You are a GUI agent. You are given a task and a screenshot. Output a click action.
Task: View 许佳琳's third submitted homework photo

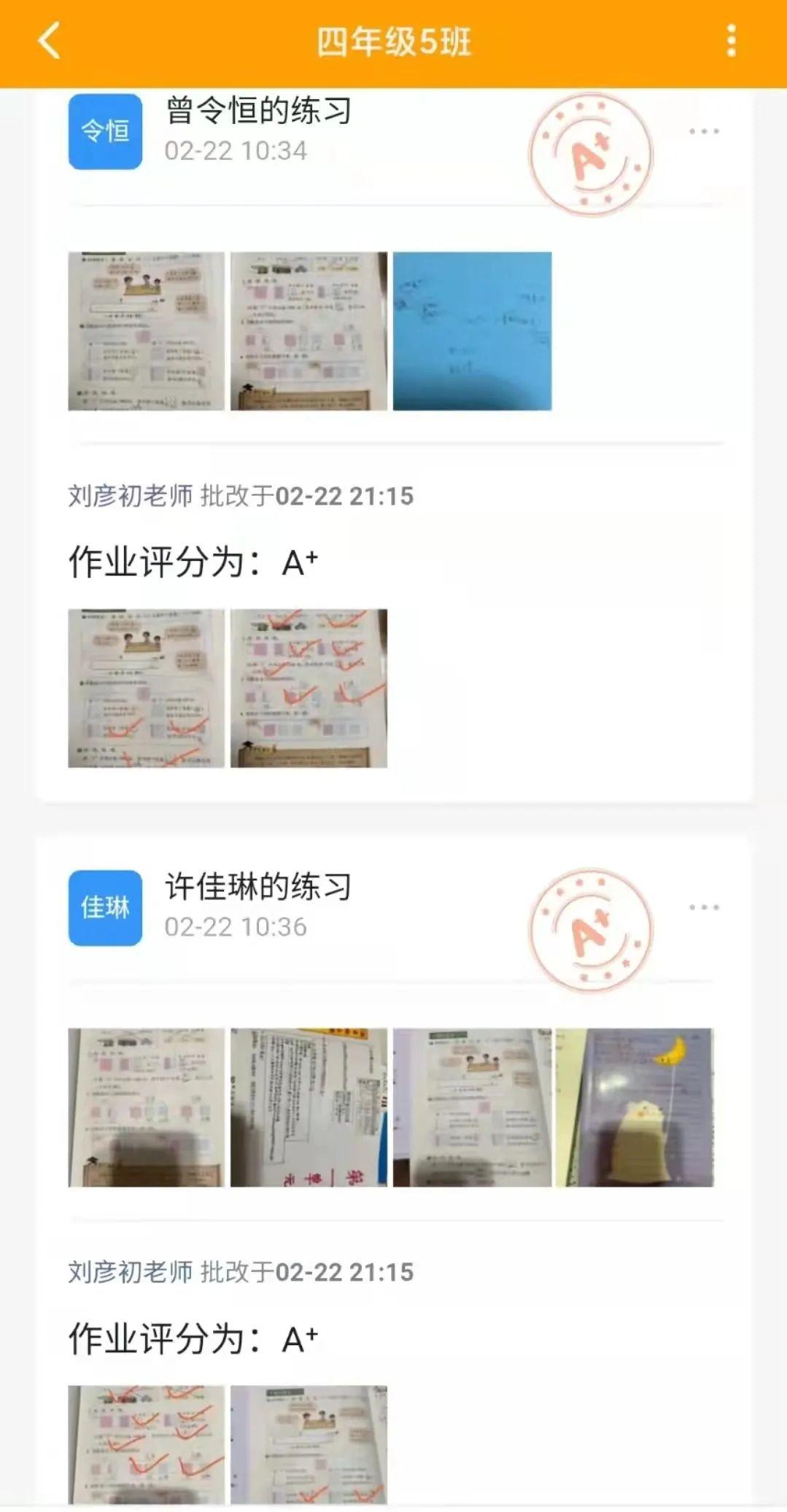(x=472, y=1107)
